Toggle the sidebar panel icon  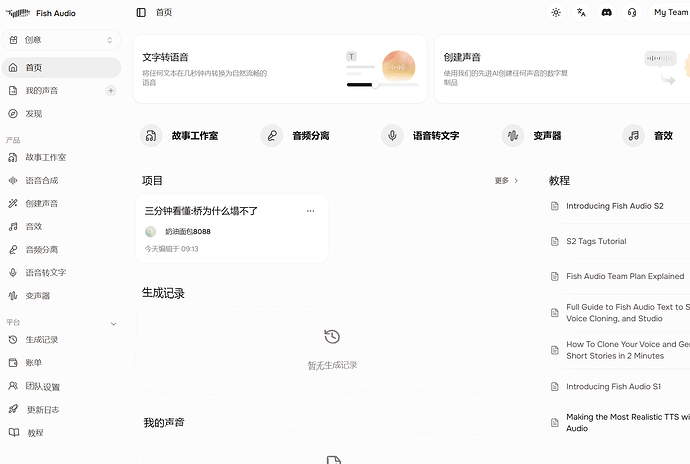pyautogui.click(x=141, y=12)
